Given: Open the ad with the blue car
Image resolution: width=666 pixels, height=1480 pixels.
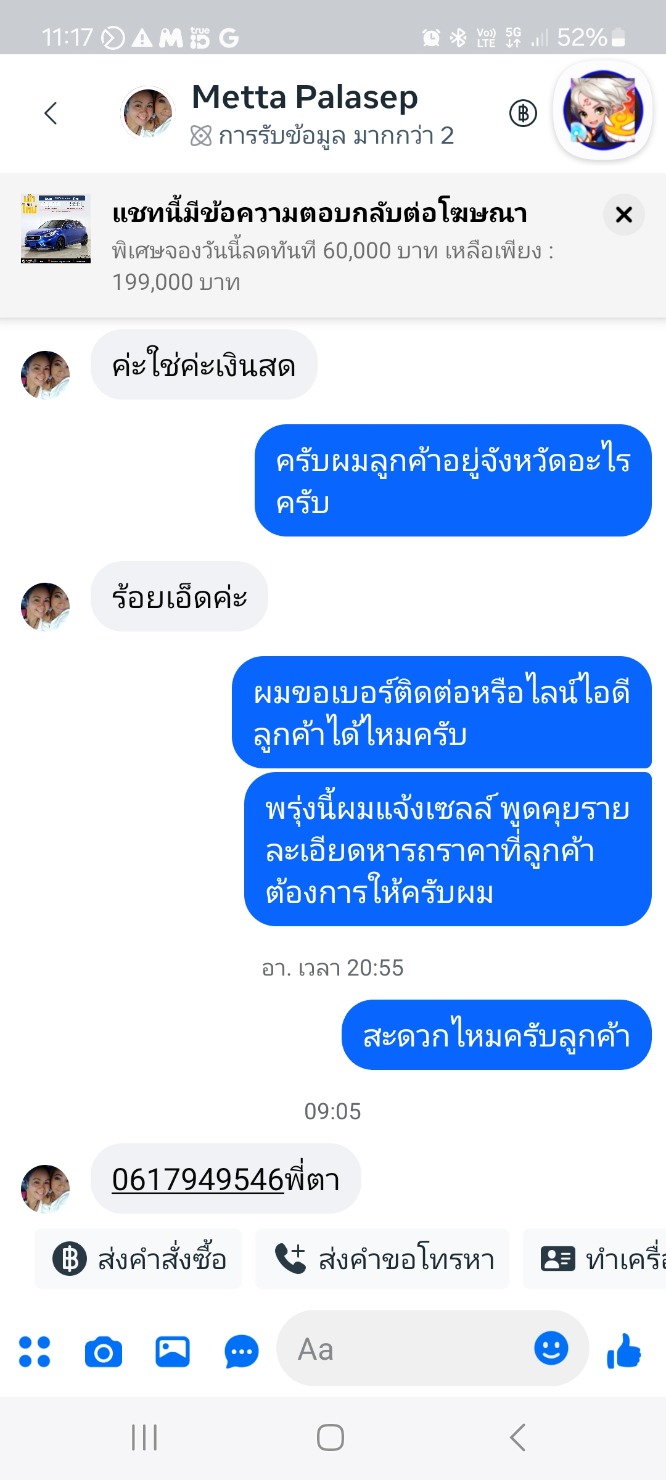Looking at the screenshot, I should click(56, 229).
